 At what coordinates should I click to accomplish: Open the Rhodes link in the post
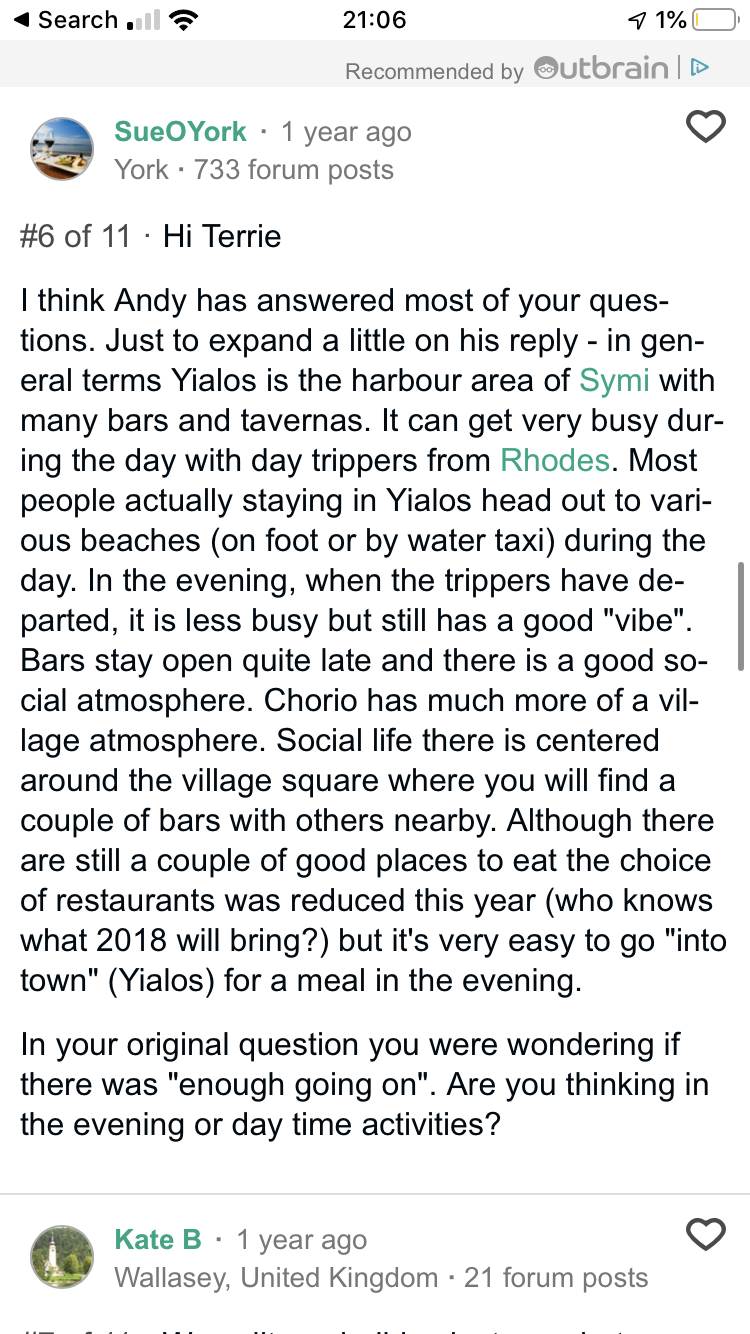tap(554, 461)
